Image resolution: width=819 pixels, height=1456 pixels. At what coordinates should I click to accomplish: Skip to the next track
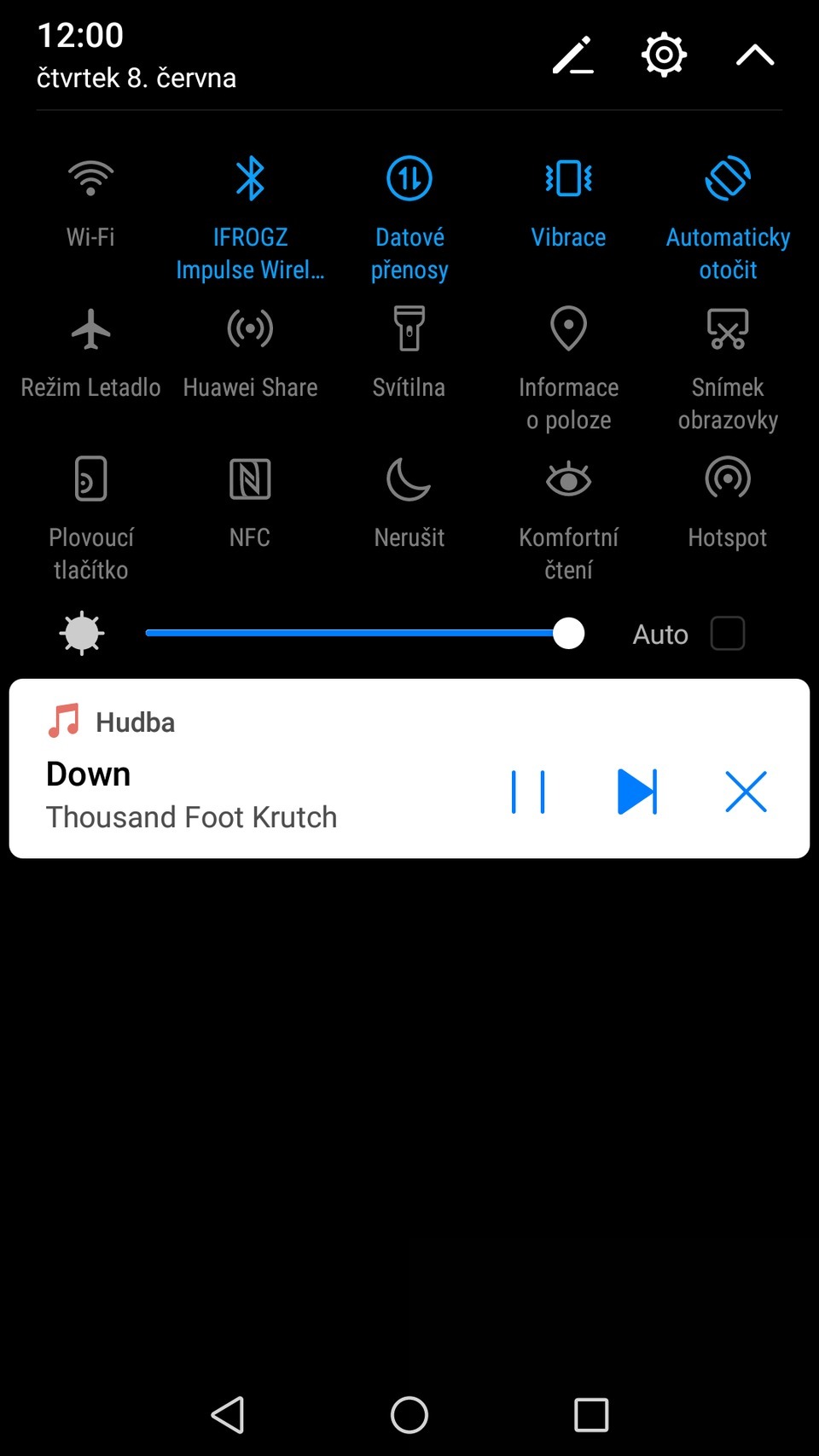[x=637, y=792]
